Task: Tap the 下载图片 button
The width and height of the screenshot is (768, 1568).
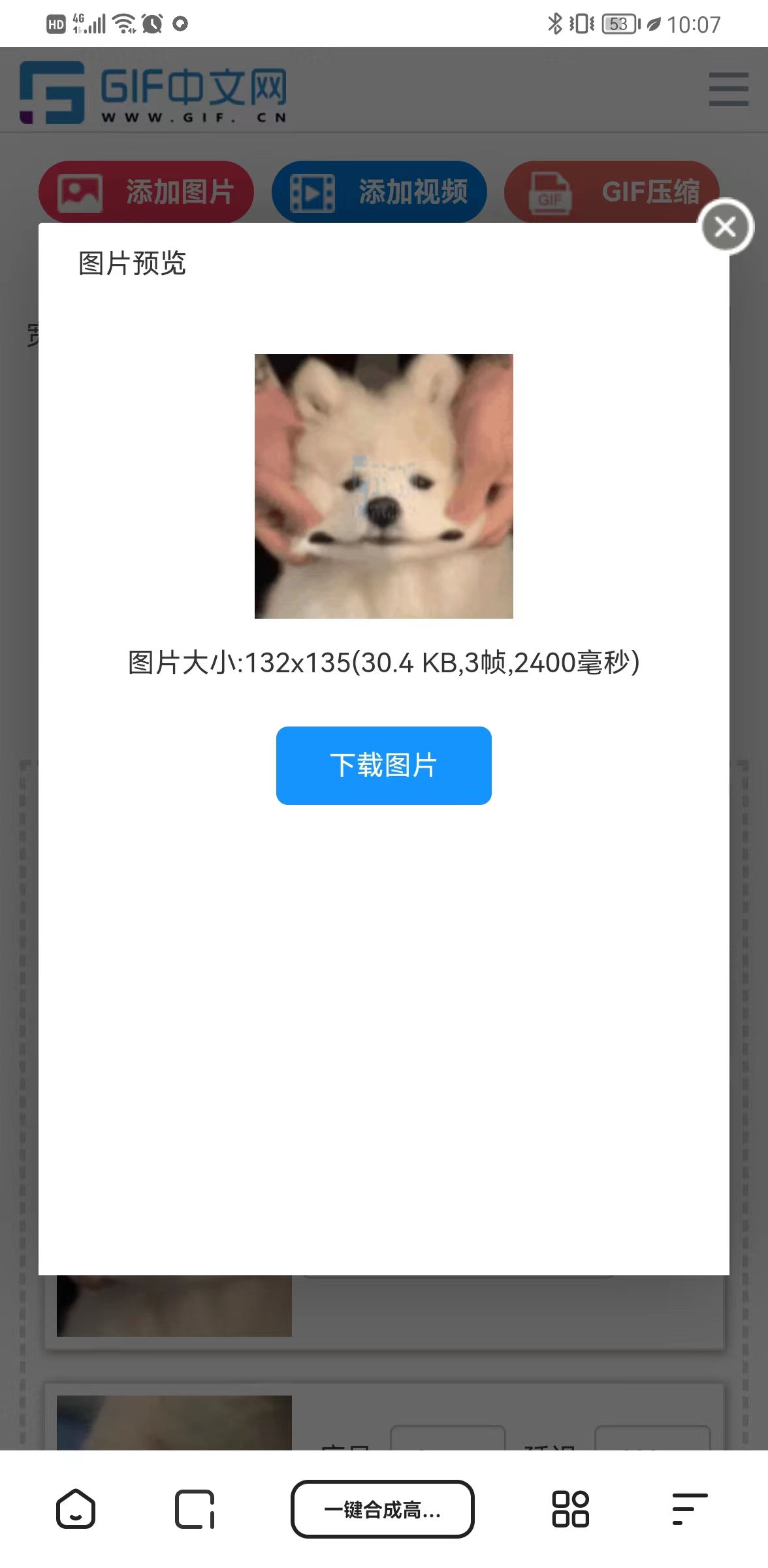Action: 383,765
